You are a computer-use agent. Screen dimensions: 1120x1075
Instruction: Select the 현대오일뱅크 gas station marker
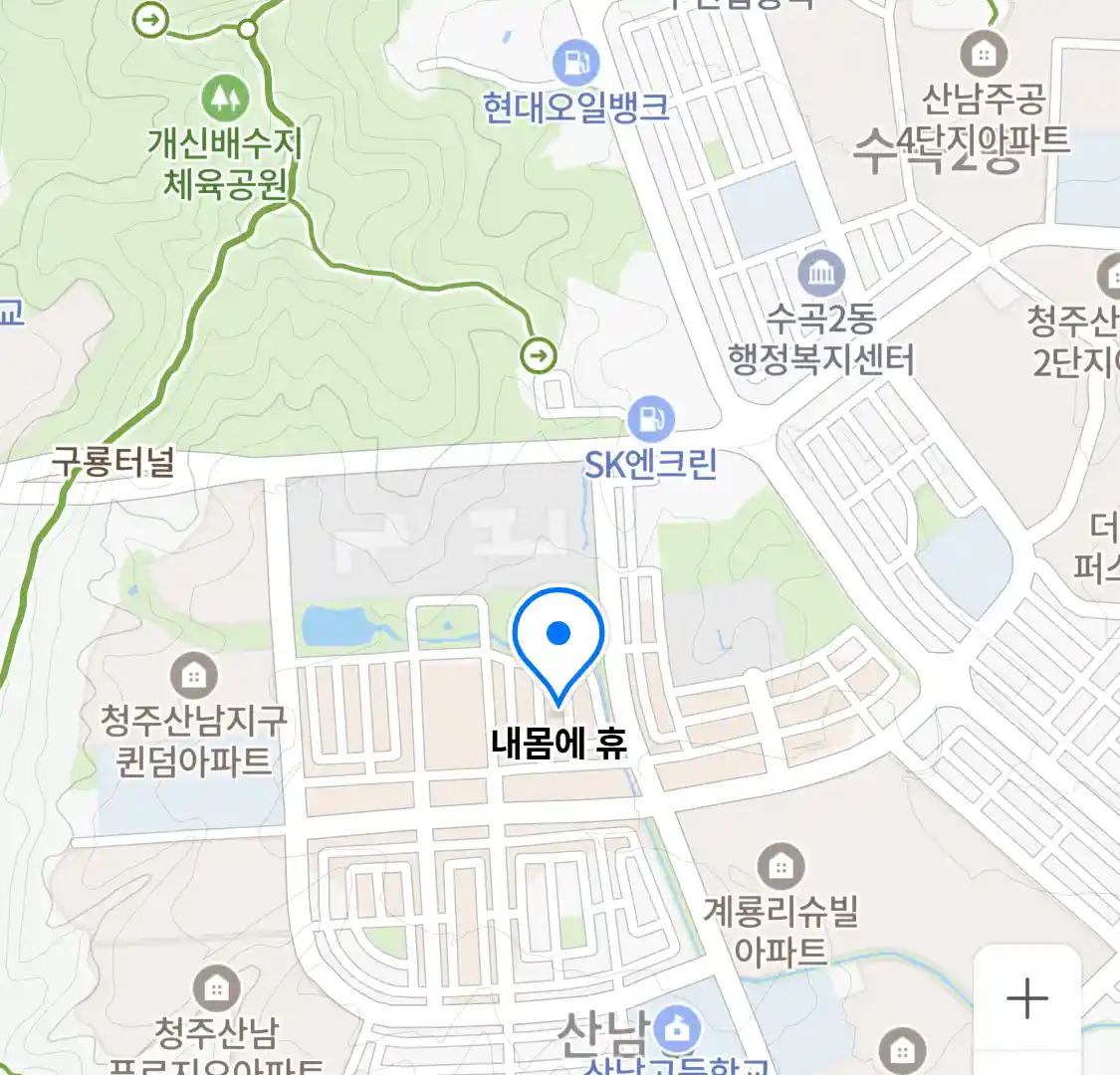pos(576,63)
